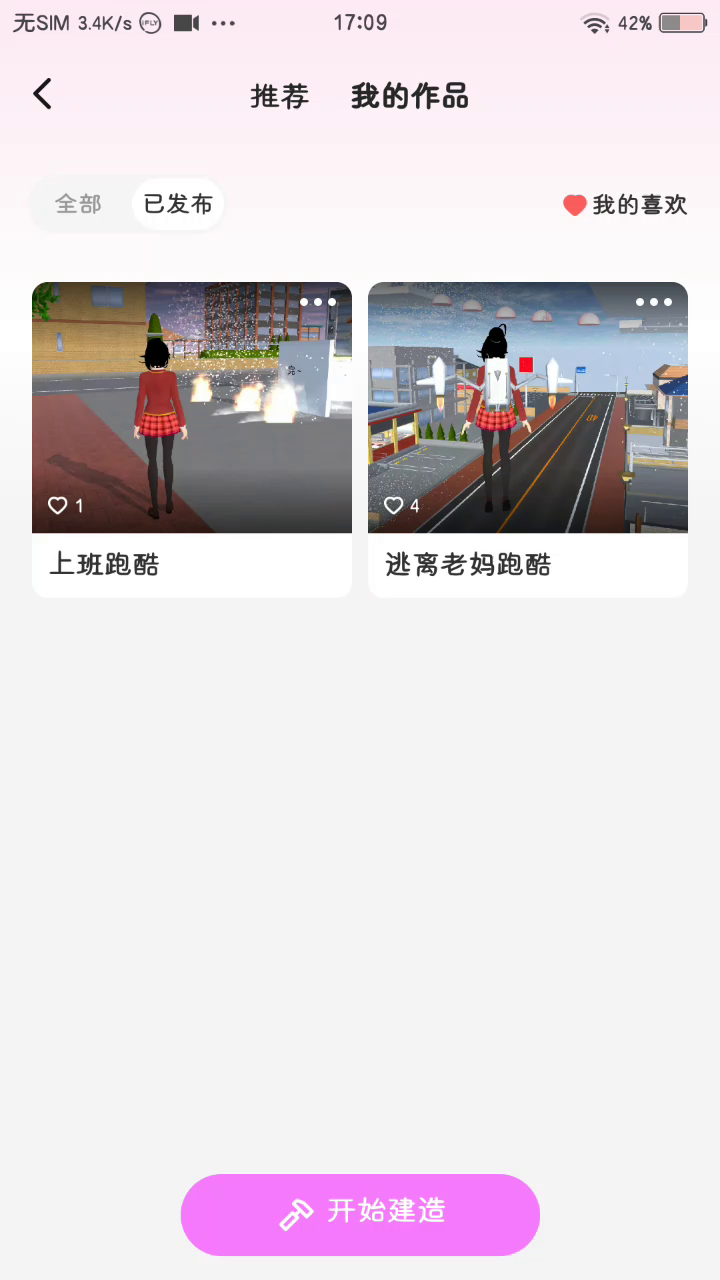Show 全部 works filter
This screenshot has width=720, height=1280.
click(78, 204)
